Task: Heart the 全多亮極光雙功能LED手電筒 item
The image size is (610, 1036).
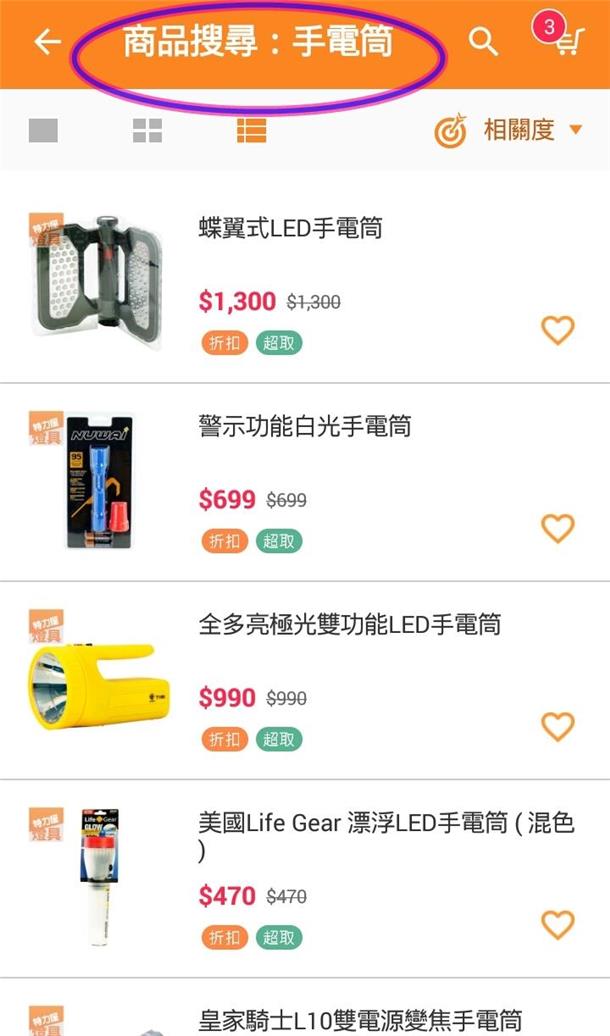Action: coord(558,726)
